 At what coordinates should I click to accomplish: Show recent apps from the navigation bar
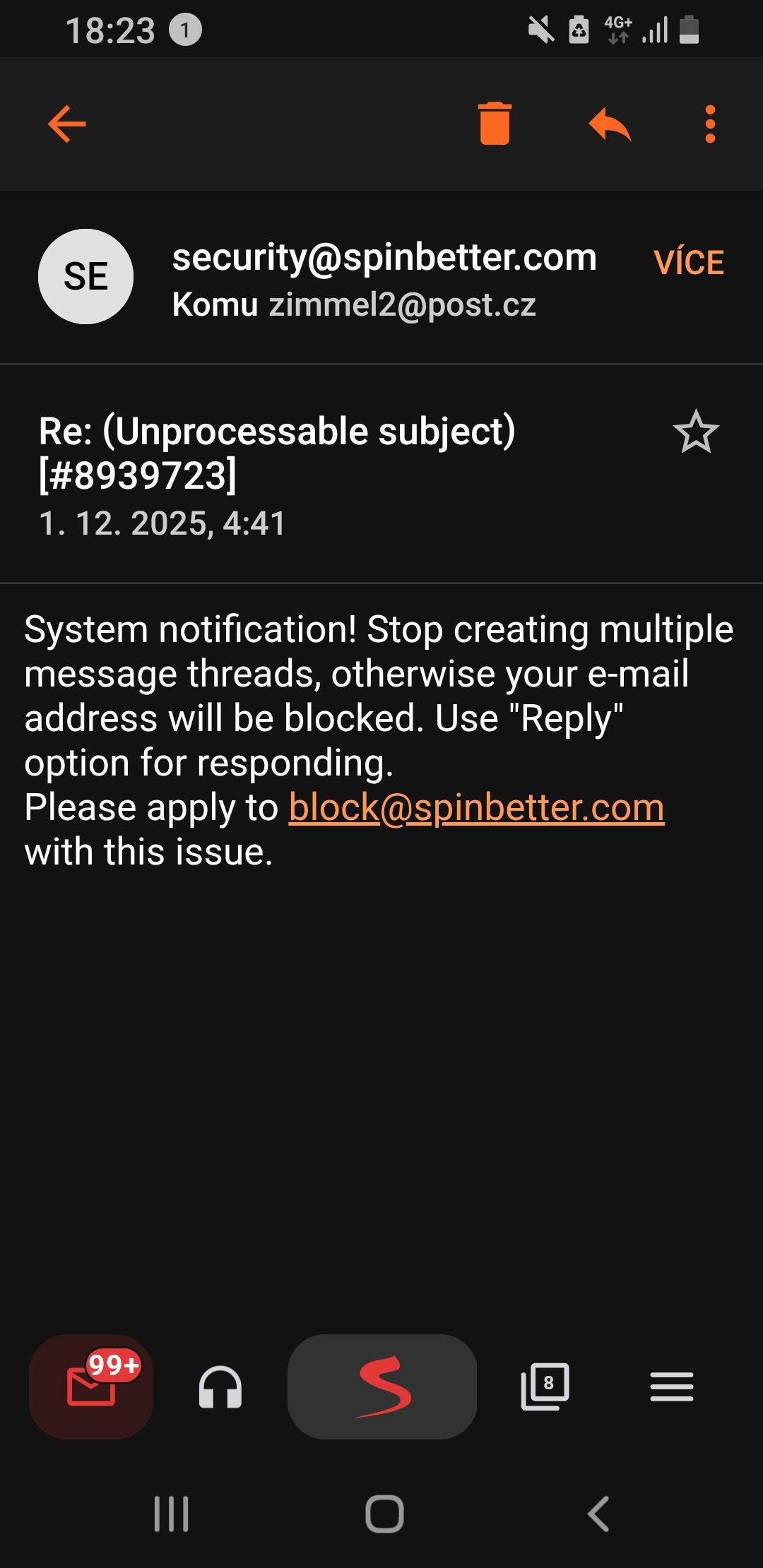coord(172,1514)
